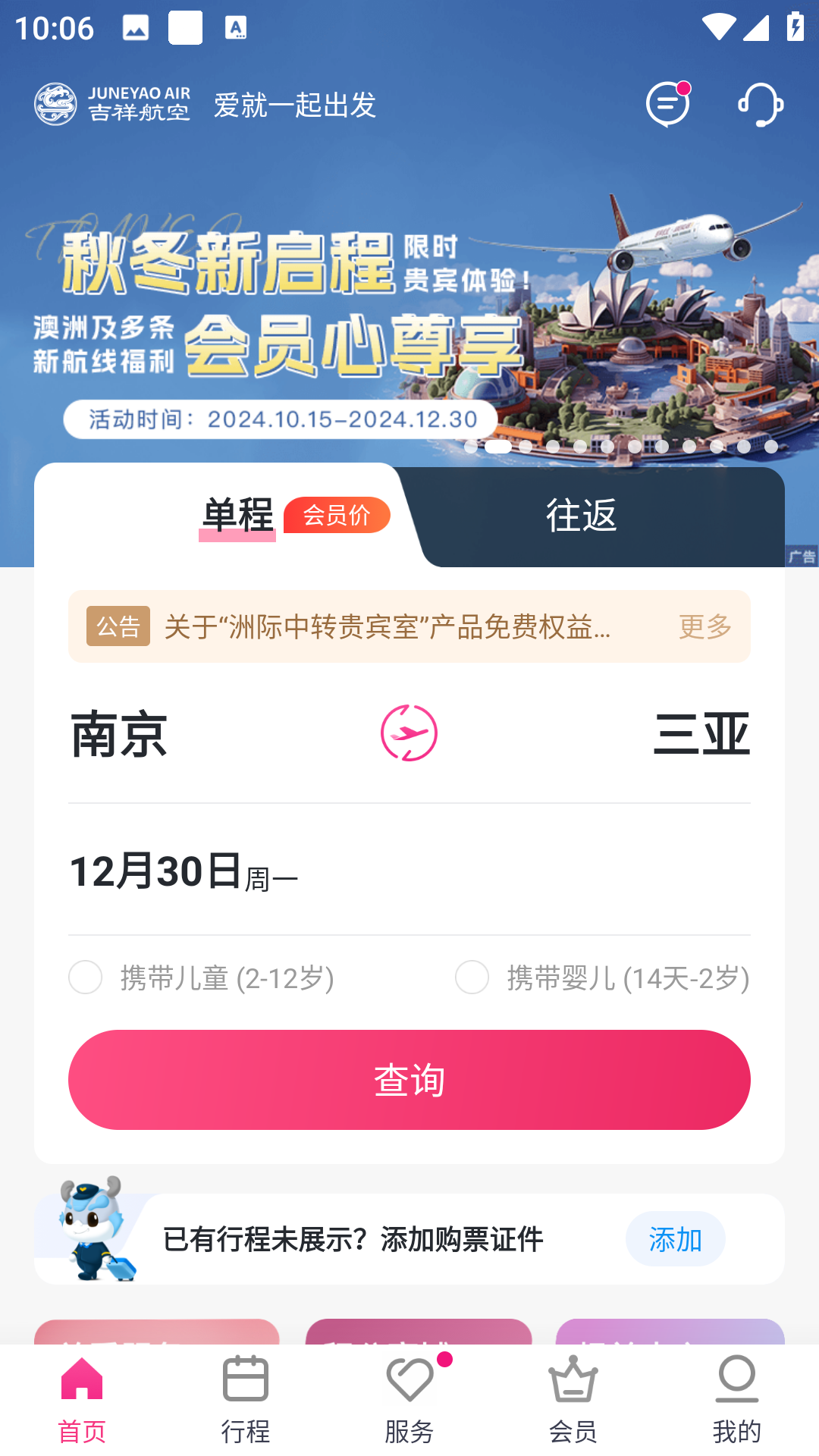This screenshot has height=1456, width=819.
Task: Tap 查询 to search flights
Action: 409,1080
